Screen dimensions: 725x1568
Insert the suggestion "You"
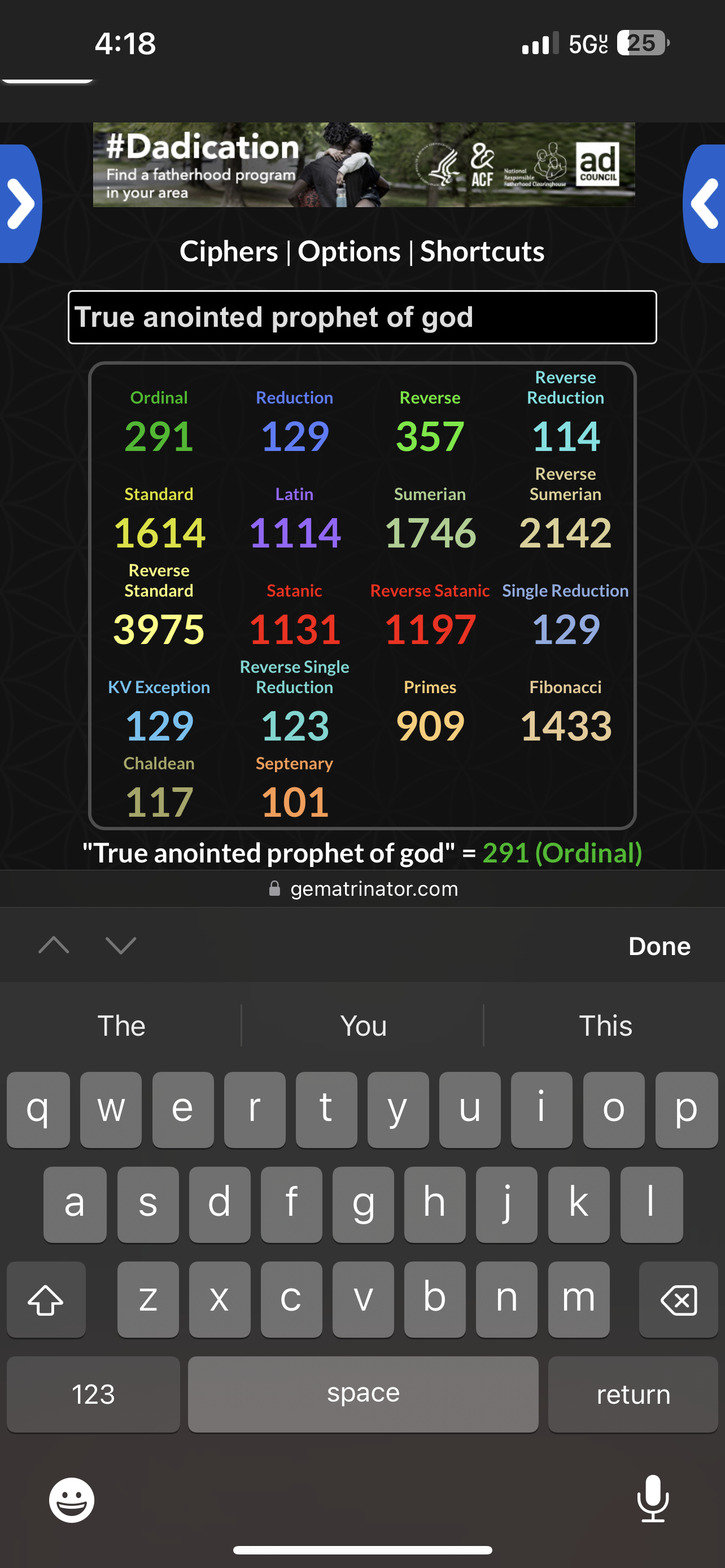[363, 1026]
